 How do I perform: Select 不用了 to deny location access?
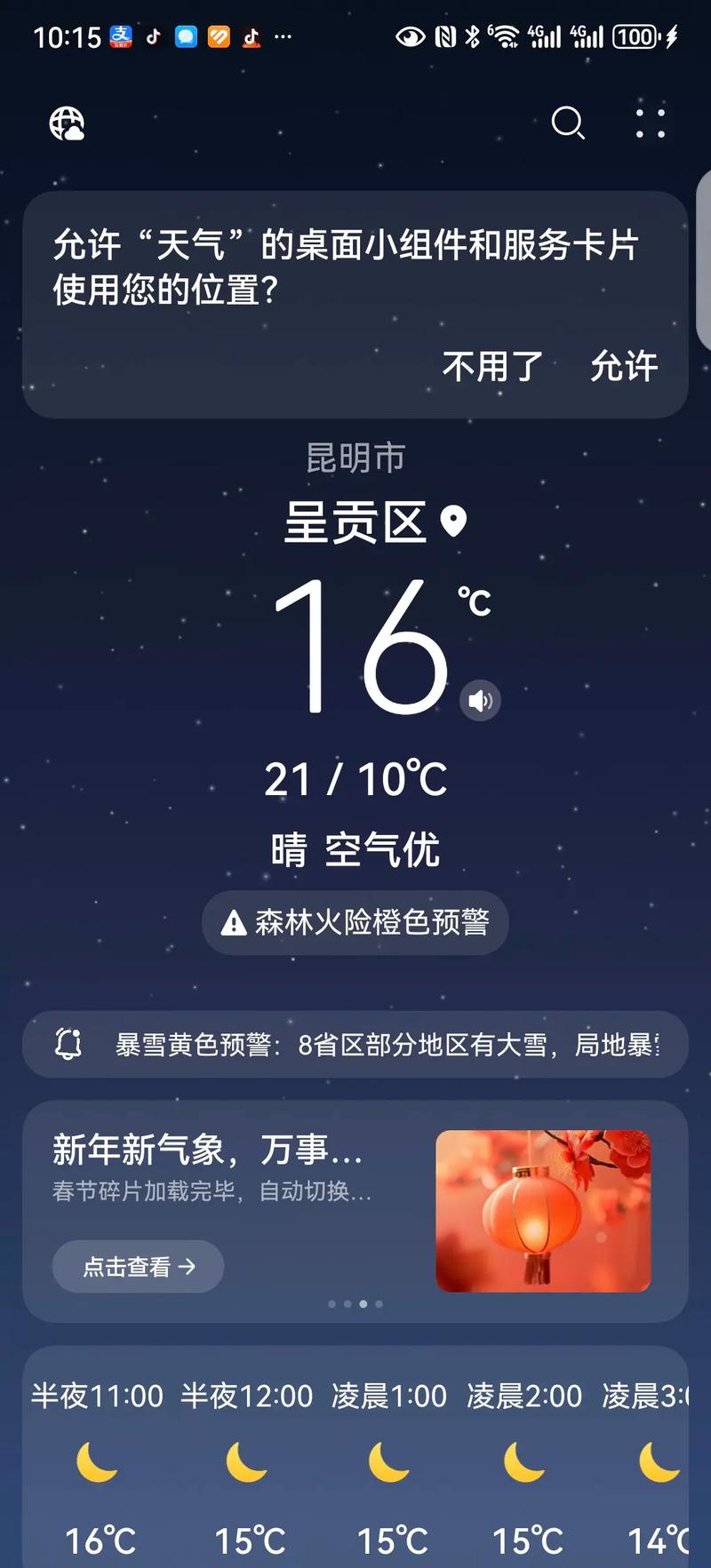(491, 365)
